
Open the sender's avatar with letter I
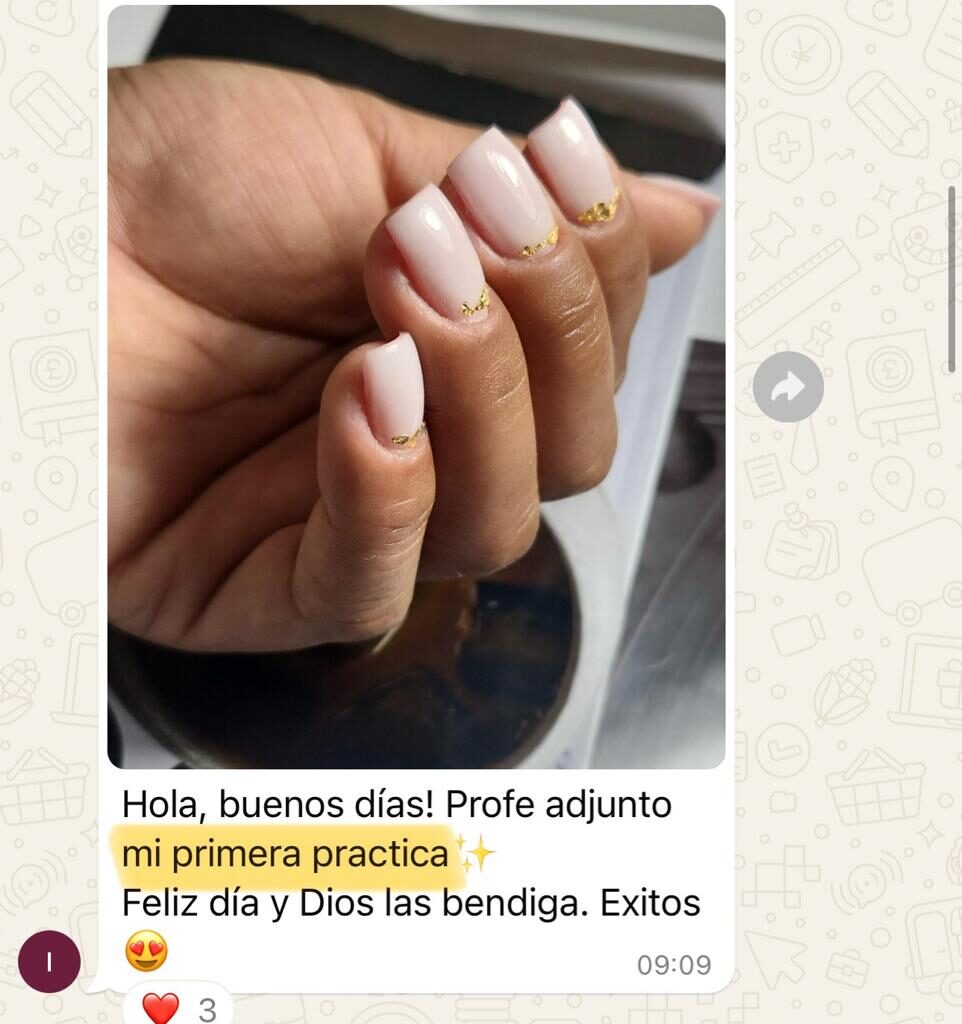tap(49, 961)
